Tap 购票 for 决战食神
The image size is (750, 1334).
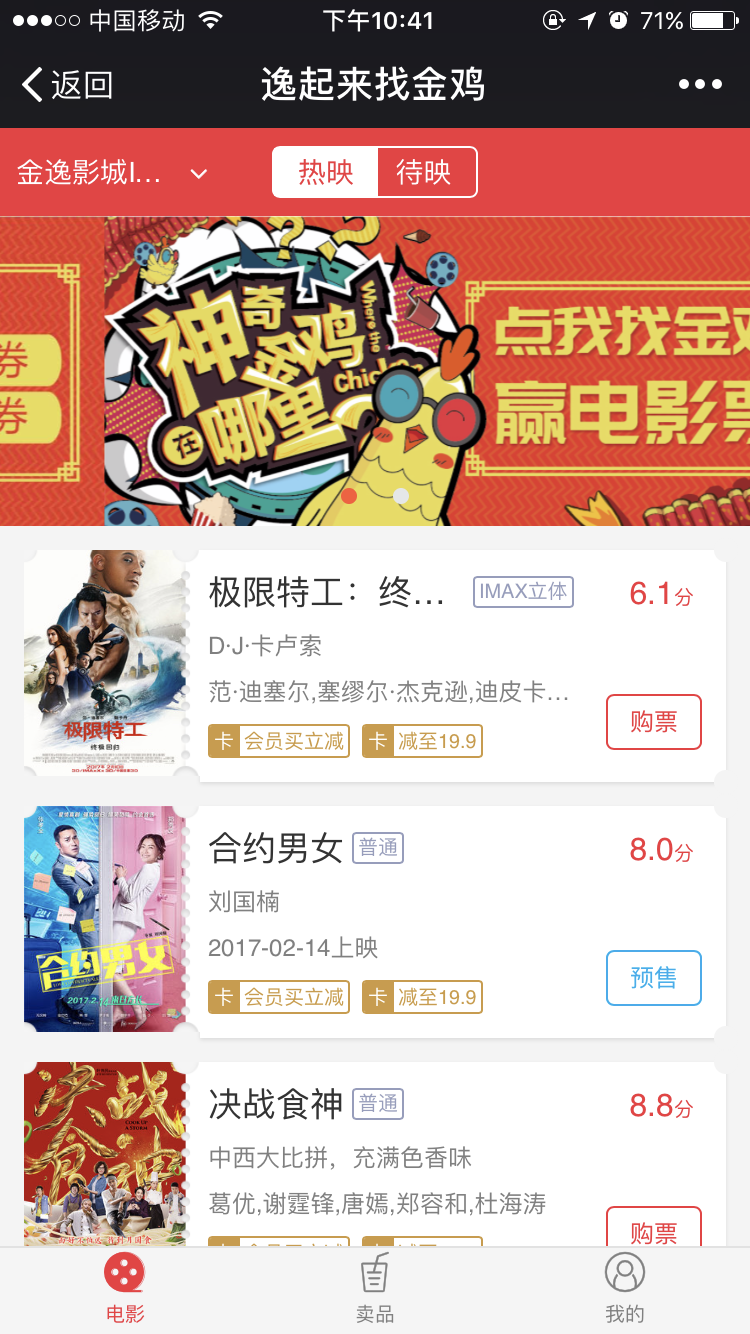[653, 1228]
